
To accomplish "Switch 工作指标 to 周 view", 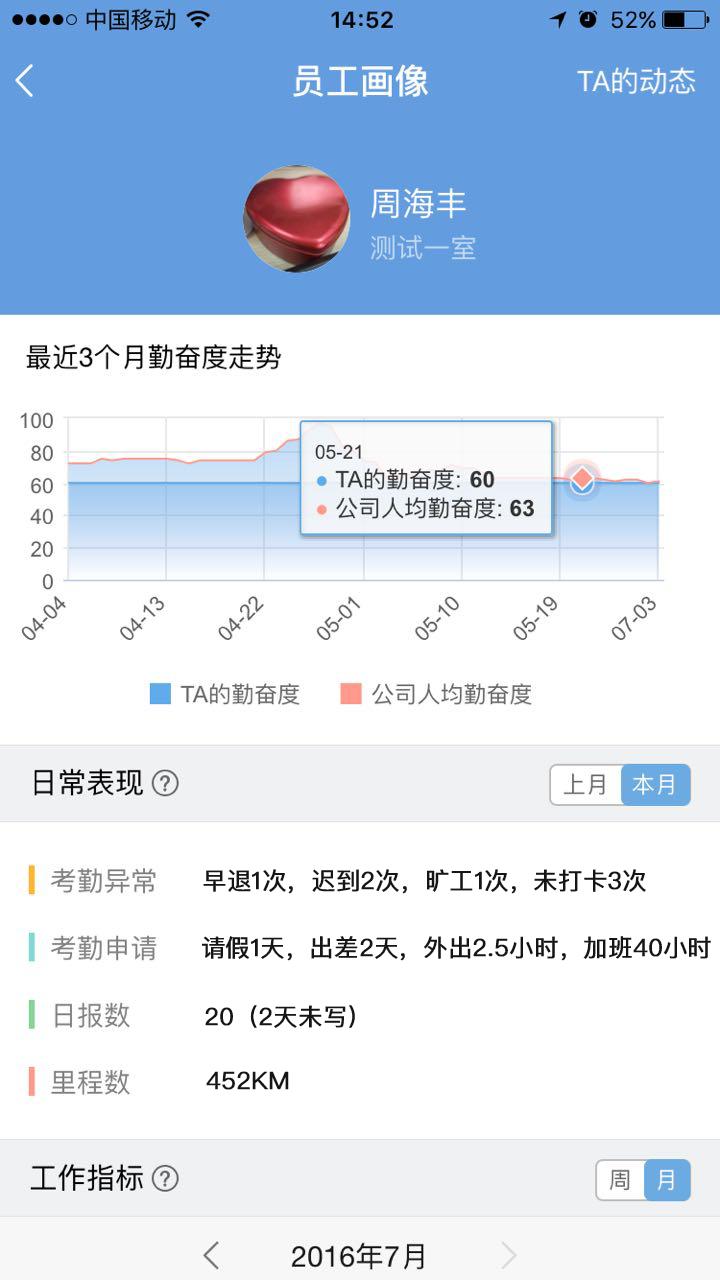I will click(620, 1180).
